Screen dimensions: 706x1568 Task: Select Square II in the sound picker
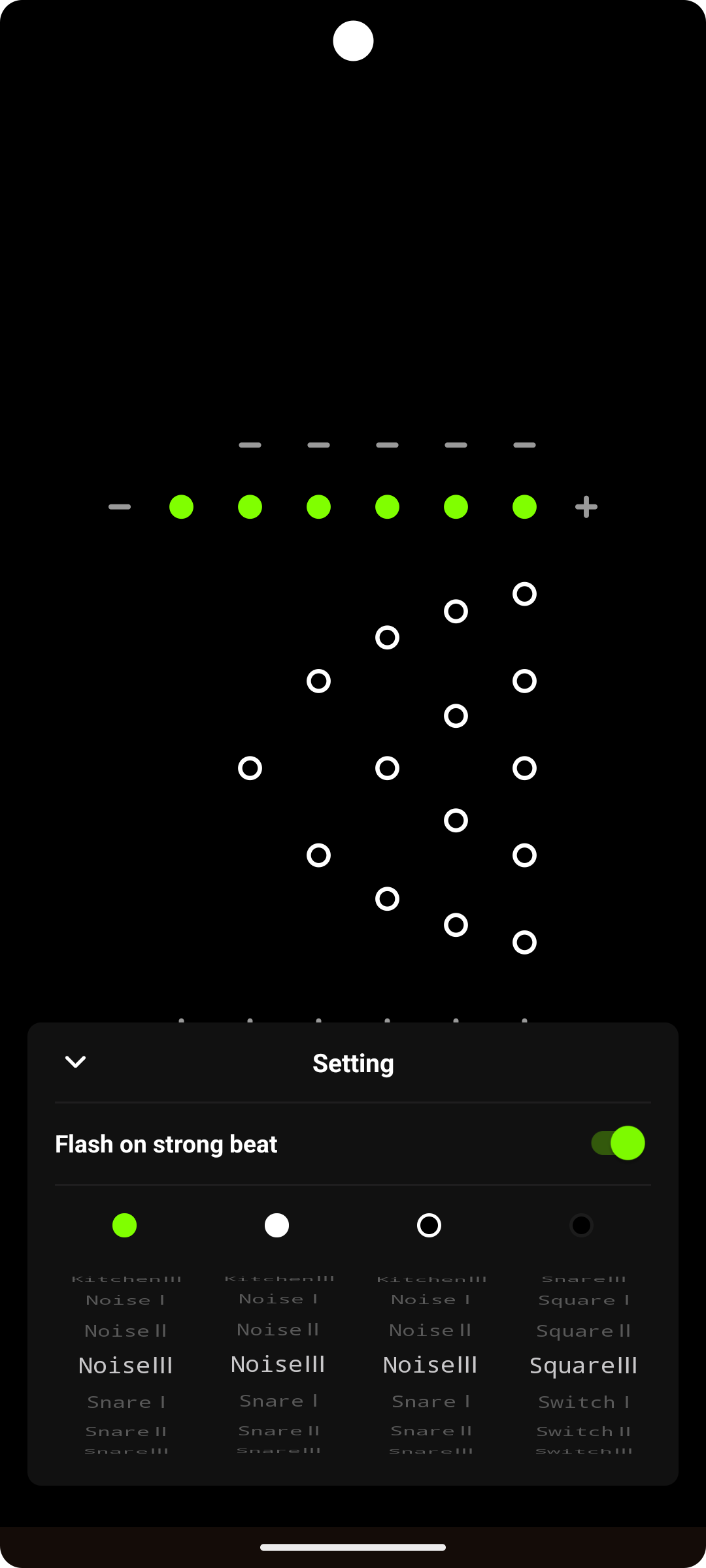point(583,1331)
